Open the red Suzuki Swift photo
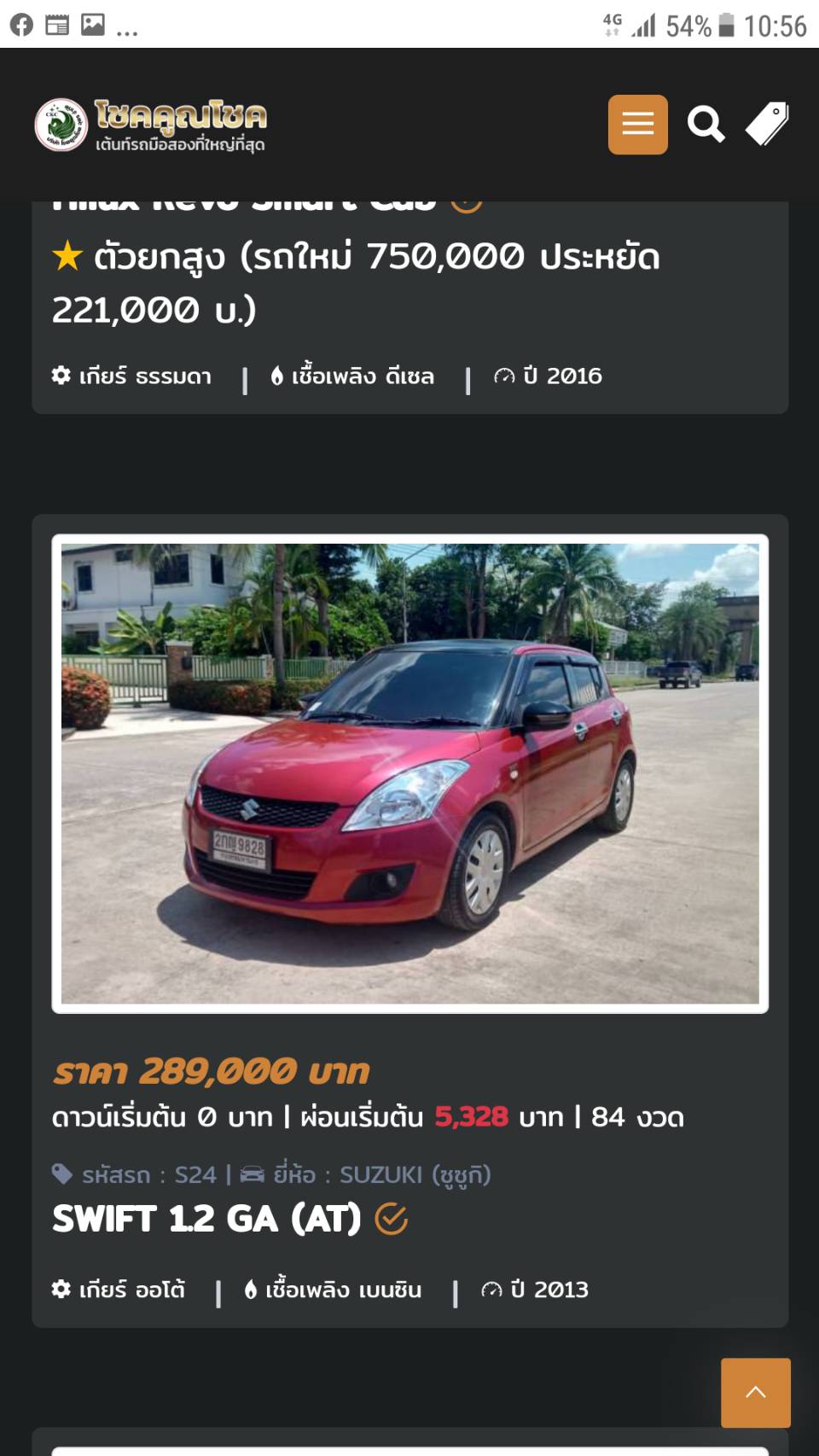The height and width of the screenshot is (1456, 819). [x=410, y=773]
